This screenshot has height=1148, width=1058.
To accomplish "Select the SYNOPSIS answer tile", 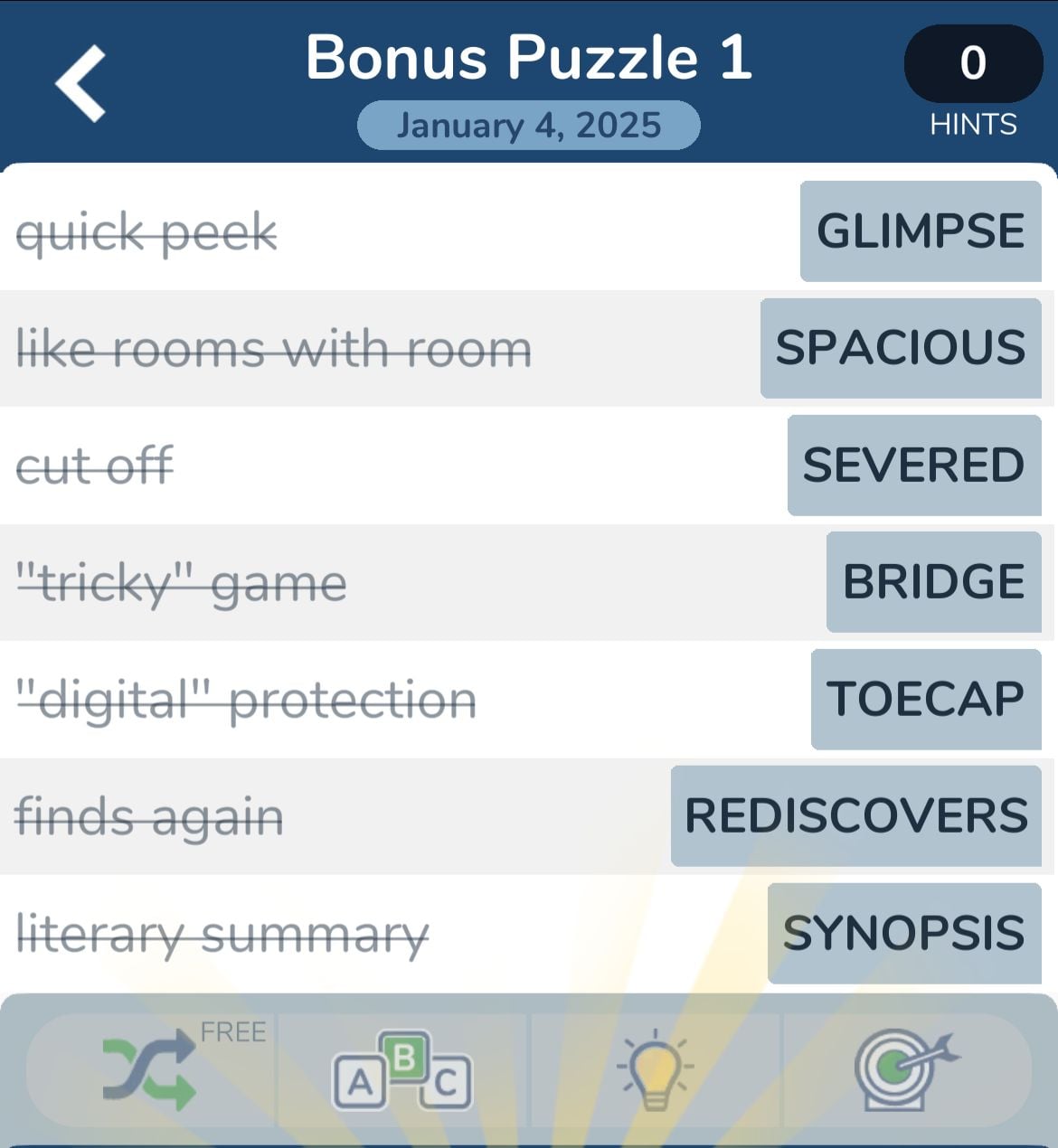I will click(x=903, y=933).
